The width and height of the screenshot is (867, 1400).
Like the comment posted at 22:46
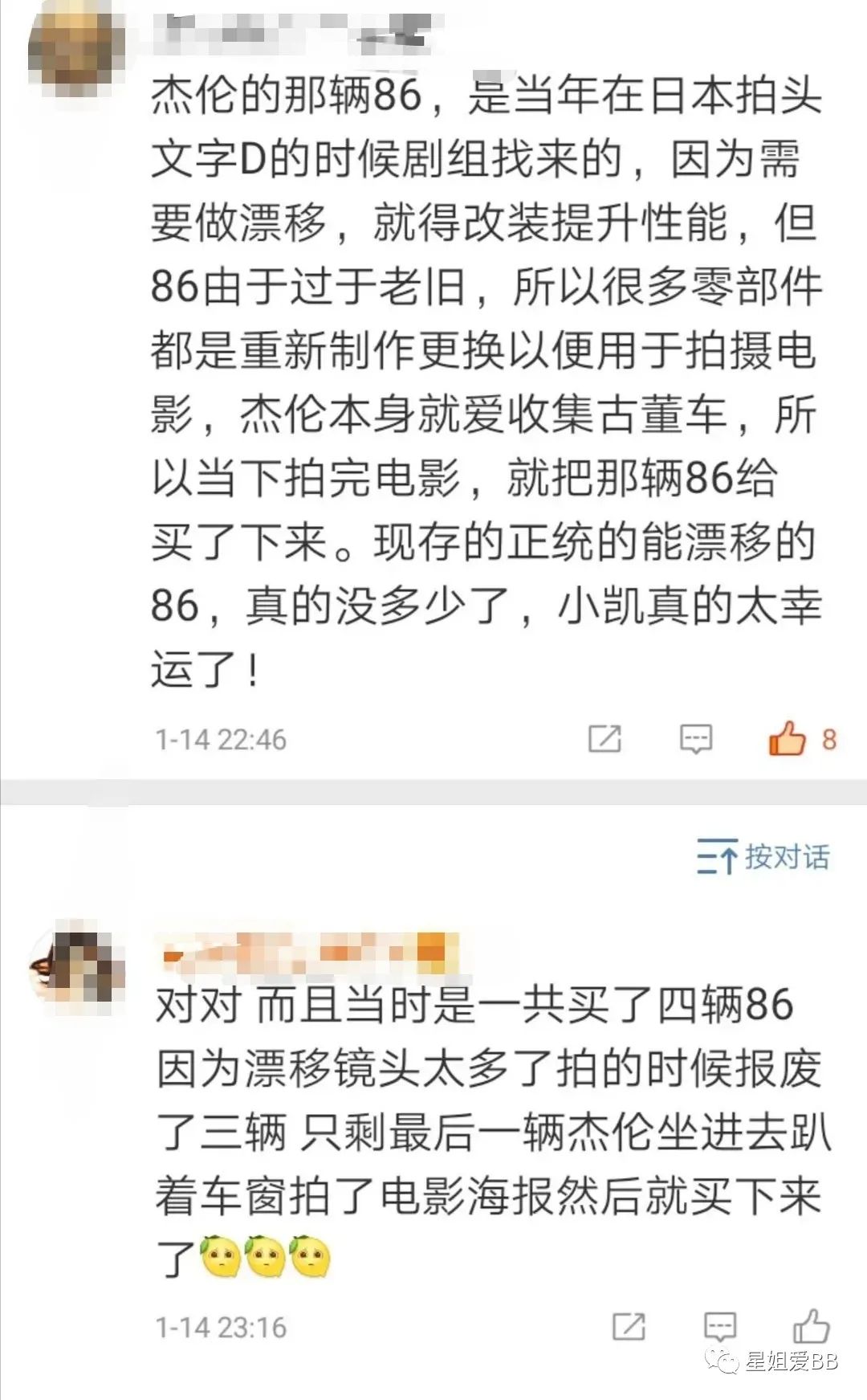[788, 738]
